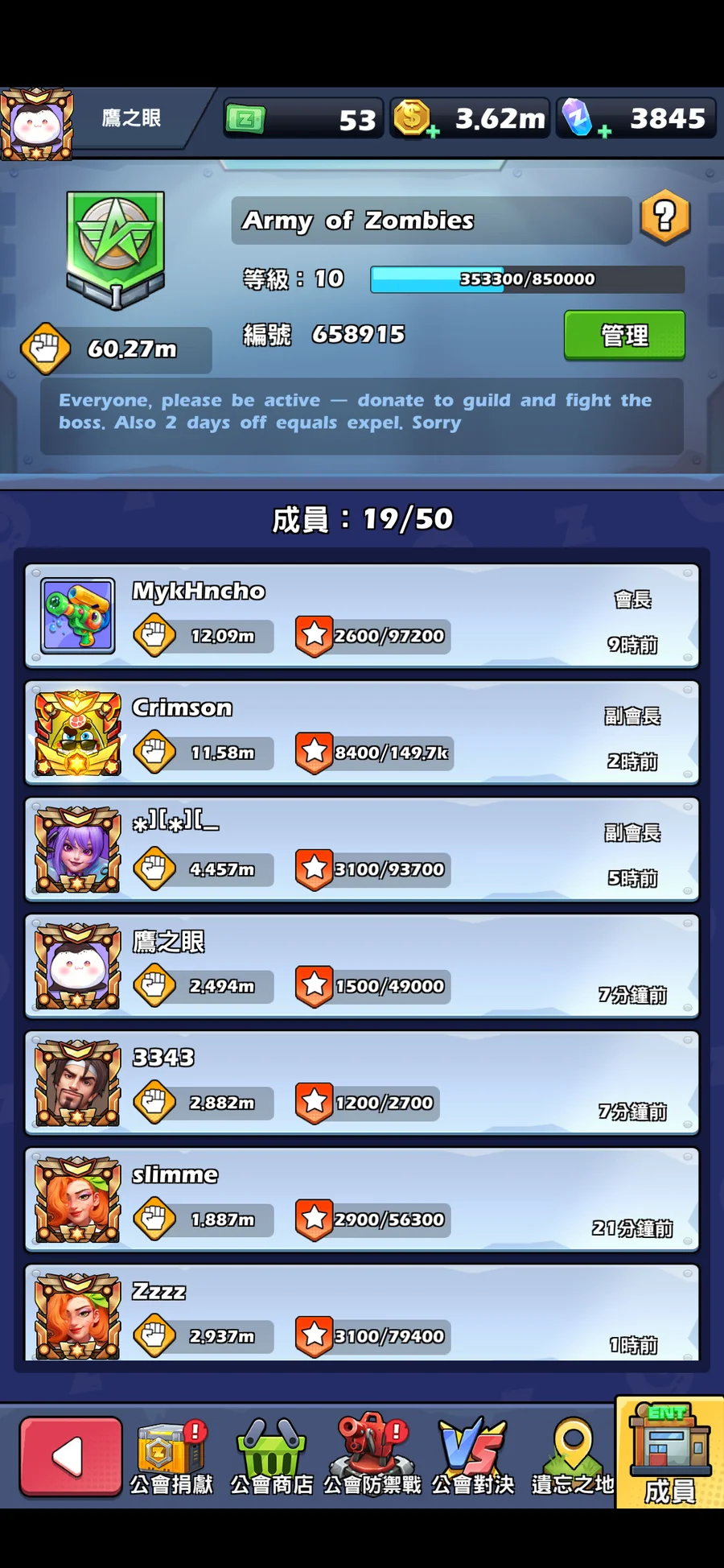Add more gold coins with plus
Viewport: 724px width, 1568px height.
coord(433,132)
